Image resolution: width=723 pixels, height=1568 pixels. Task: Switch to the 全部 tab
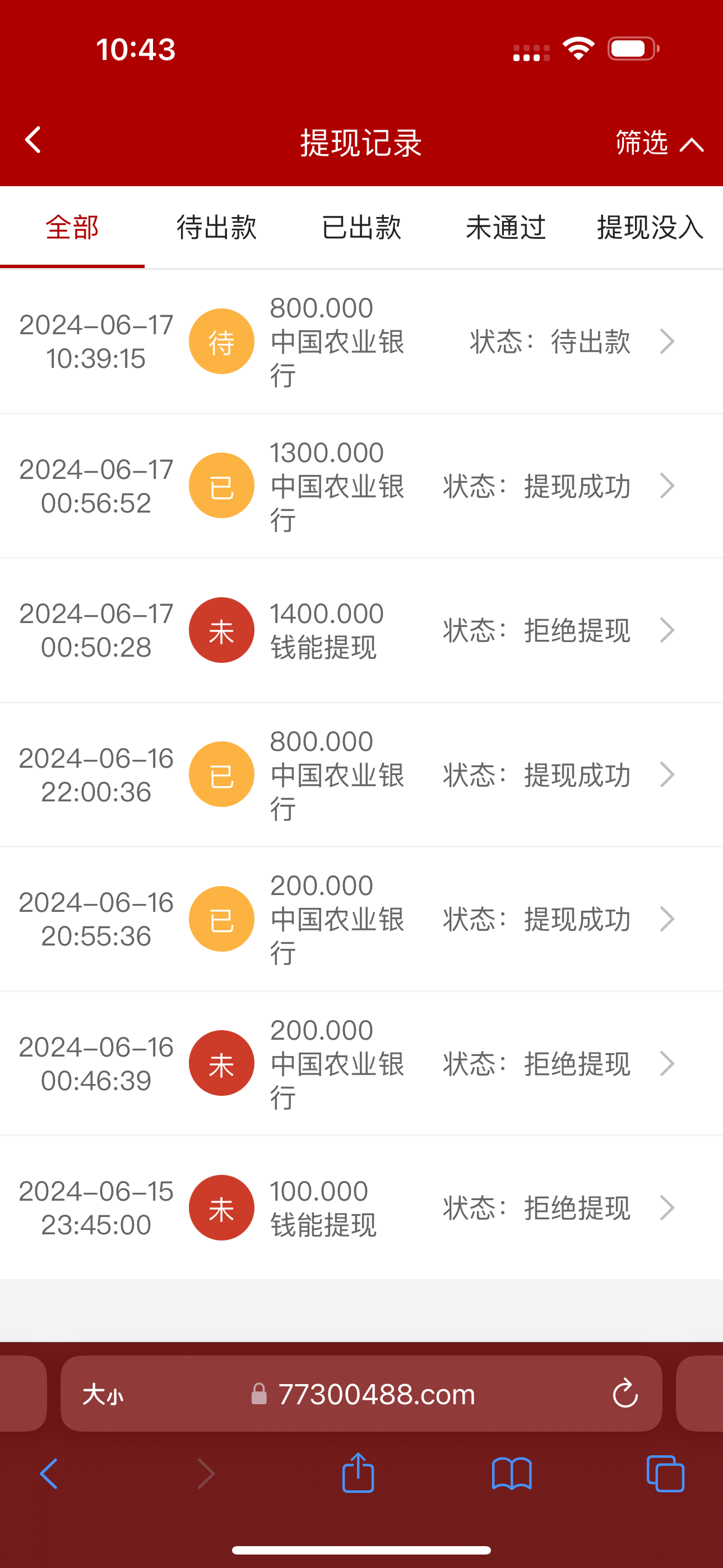click(72, 228)
